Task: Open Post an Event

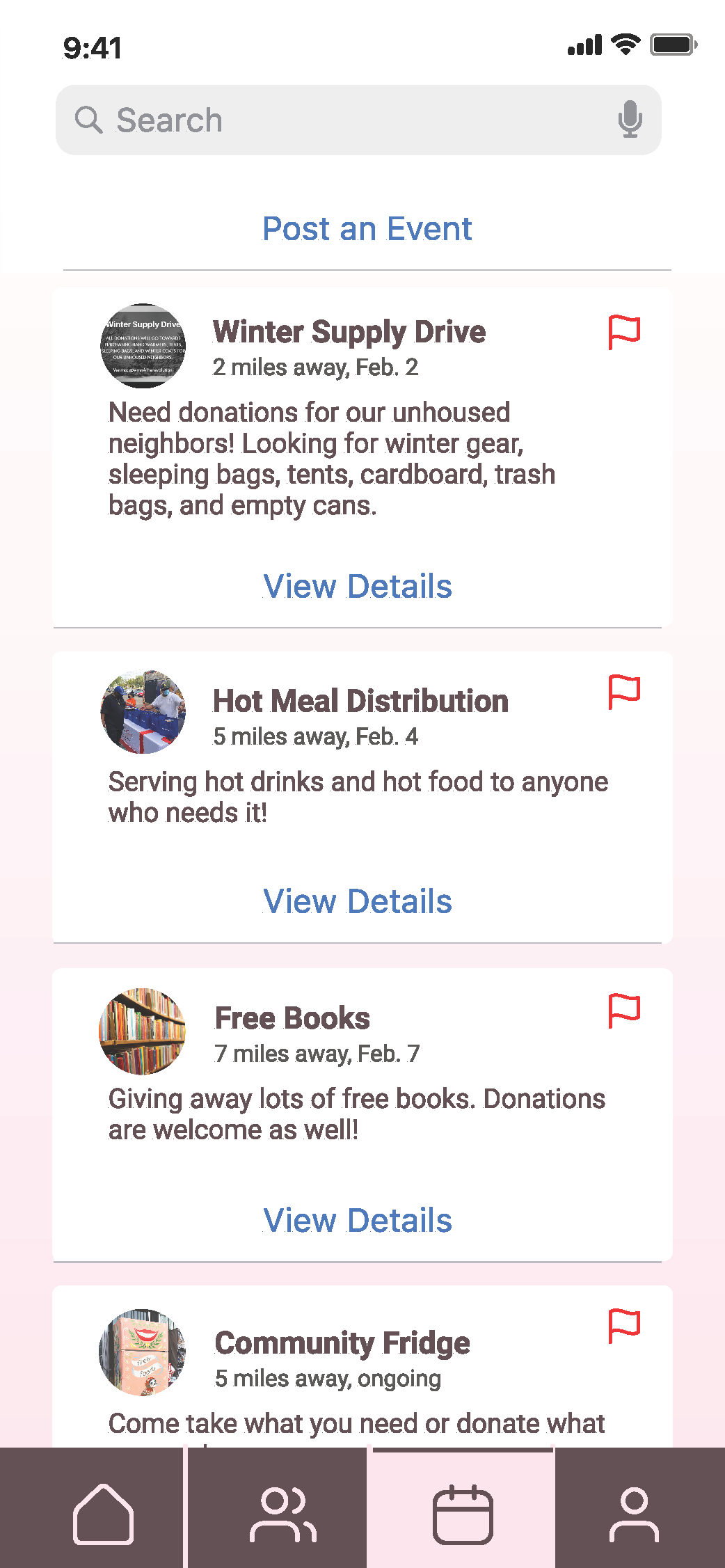Action: (367, 229)
